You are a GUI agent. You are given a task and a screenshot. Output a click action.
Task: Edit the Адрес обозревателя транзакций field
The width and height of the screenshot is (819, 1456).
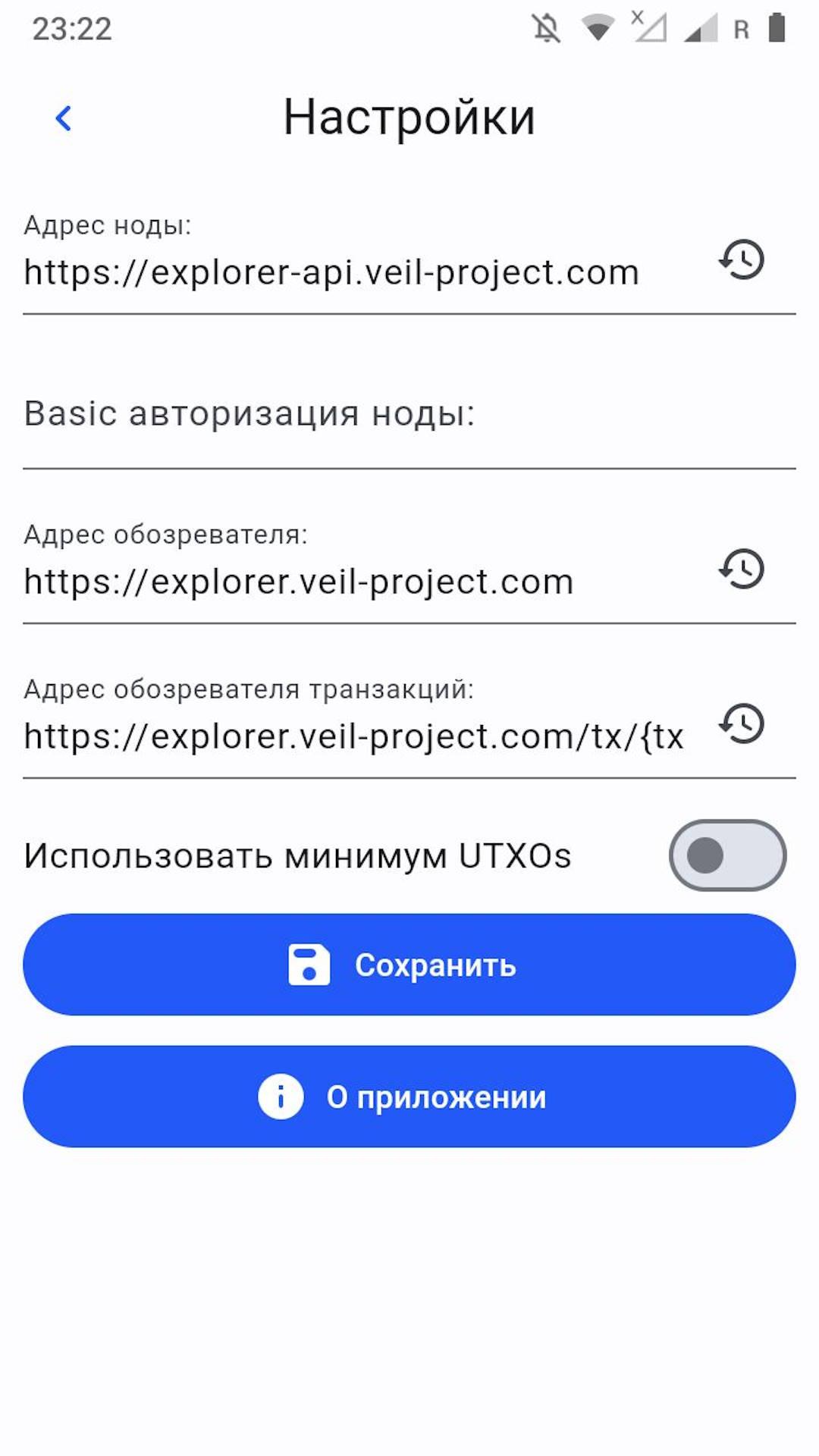pyautogui.click(x=353, y=737)
